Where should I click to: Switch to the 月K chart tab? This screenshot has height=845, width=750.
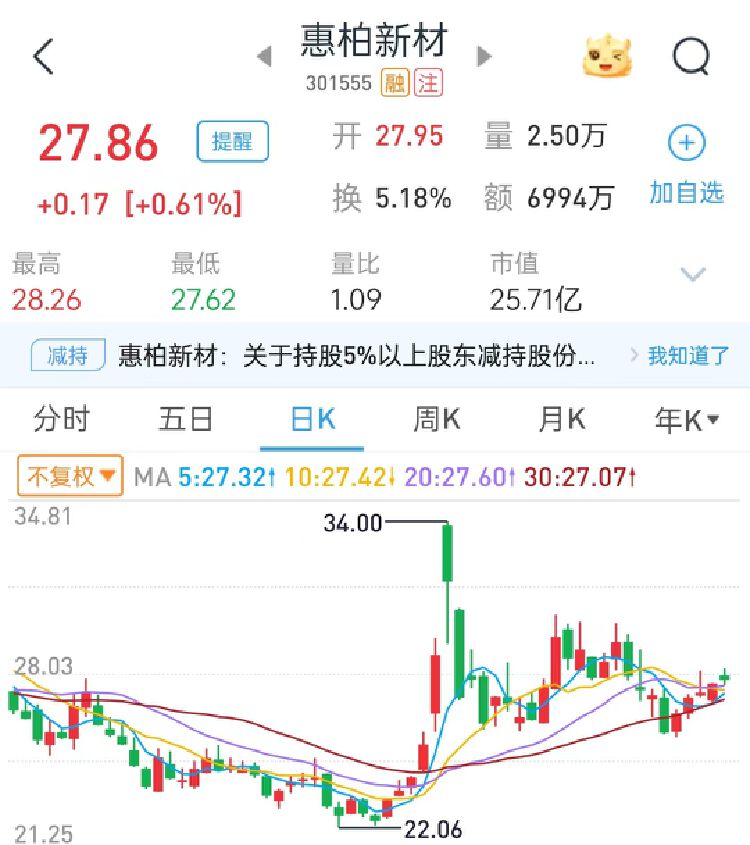(x=561, y=420)
